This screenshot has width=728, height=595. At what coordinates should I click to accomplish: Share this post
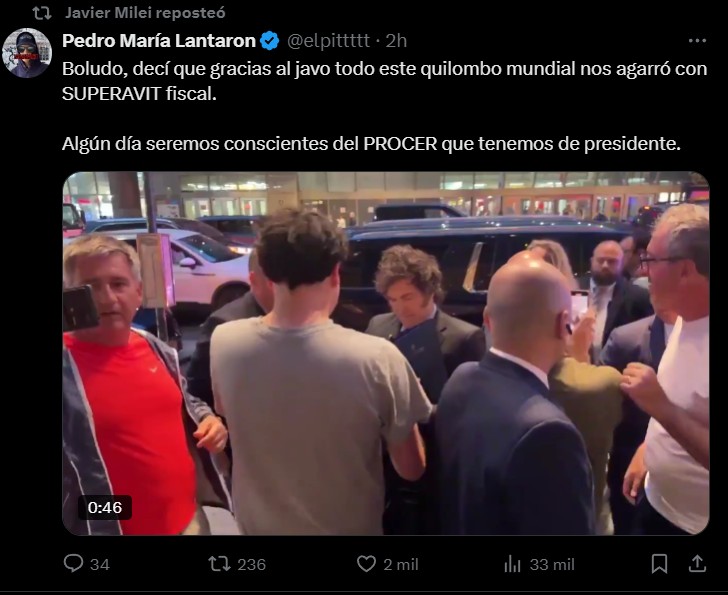click(x=697, y=564)
